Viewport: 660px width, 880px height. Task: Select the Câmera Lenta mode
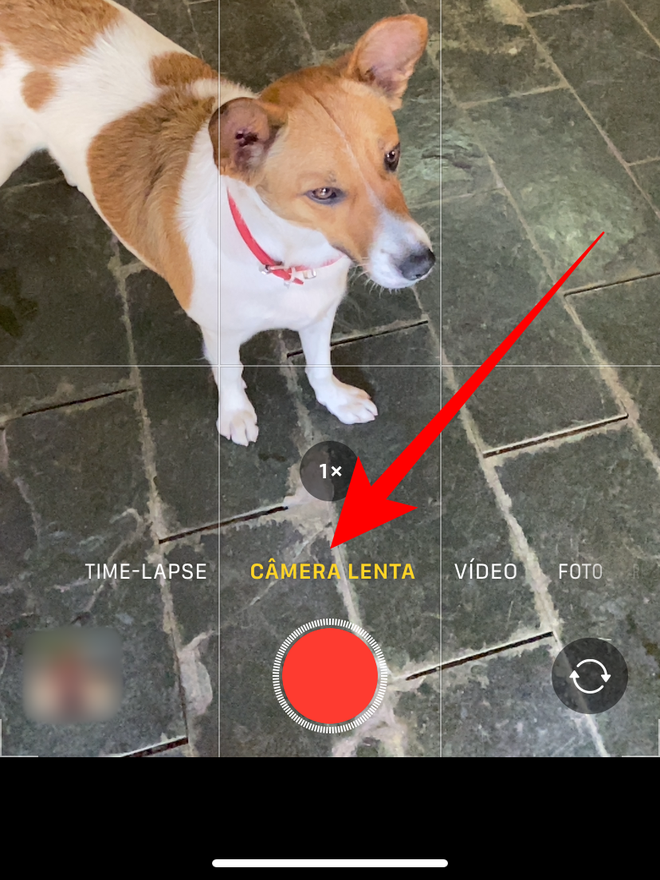[332, 572]
